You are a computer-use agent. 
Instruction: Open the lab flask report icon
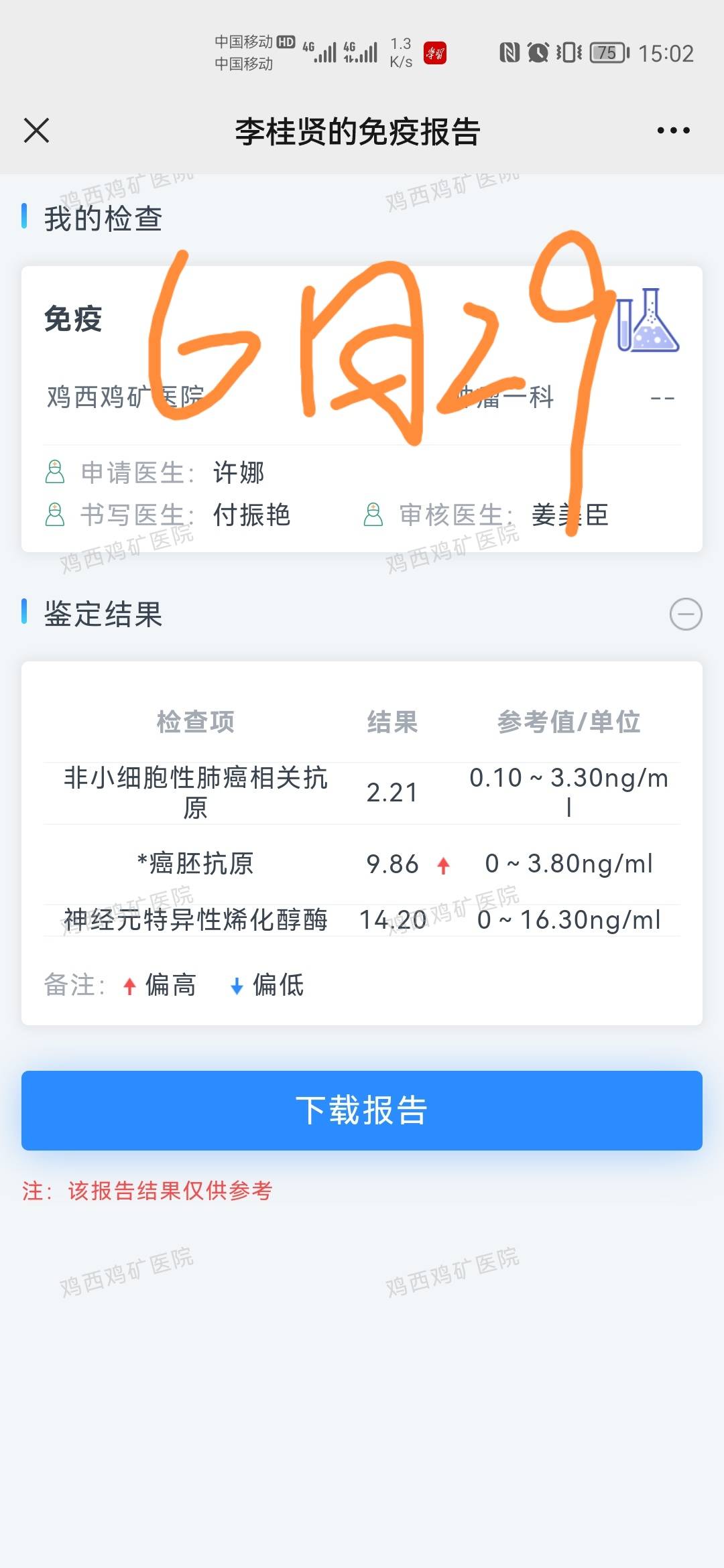[x=647, y=322]
